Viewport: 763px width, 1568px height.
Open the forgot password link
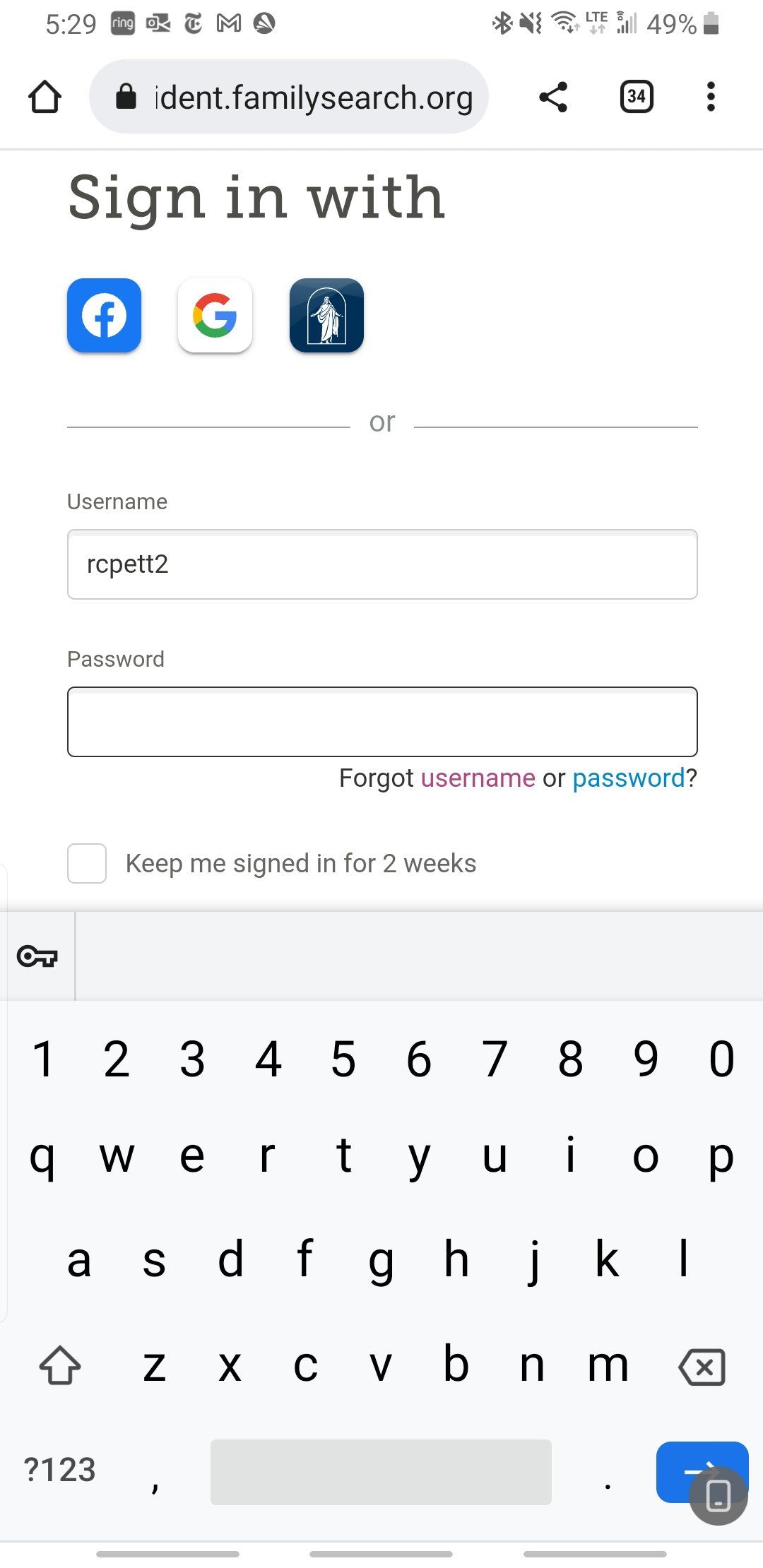click(628, 778)
